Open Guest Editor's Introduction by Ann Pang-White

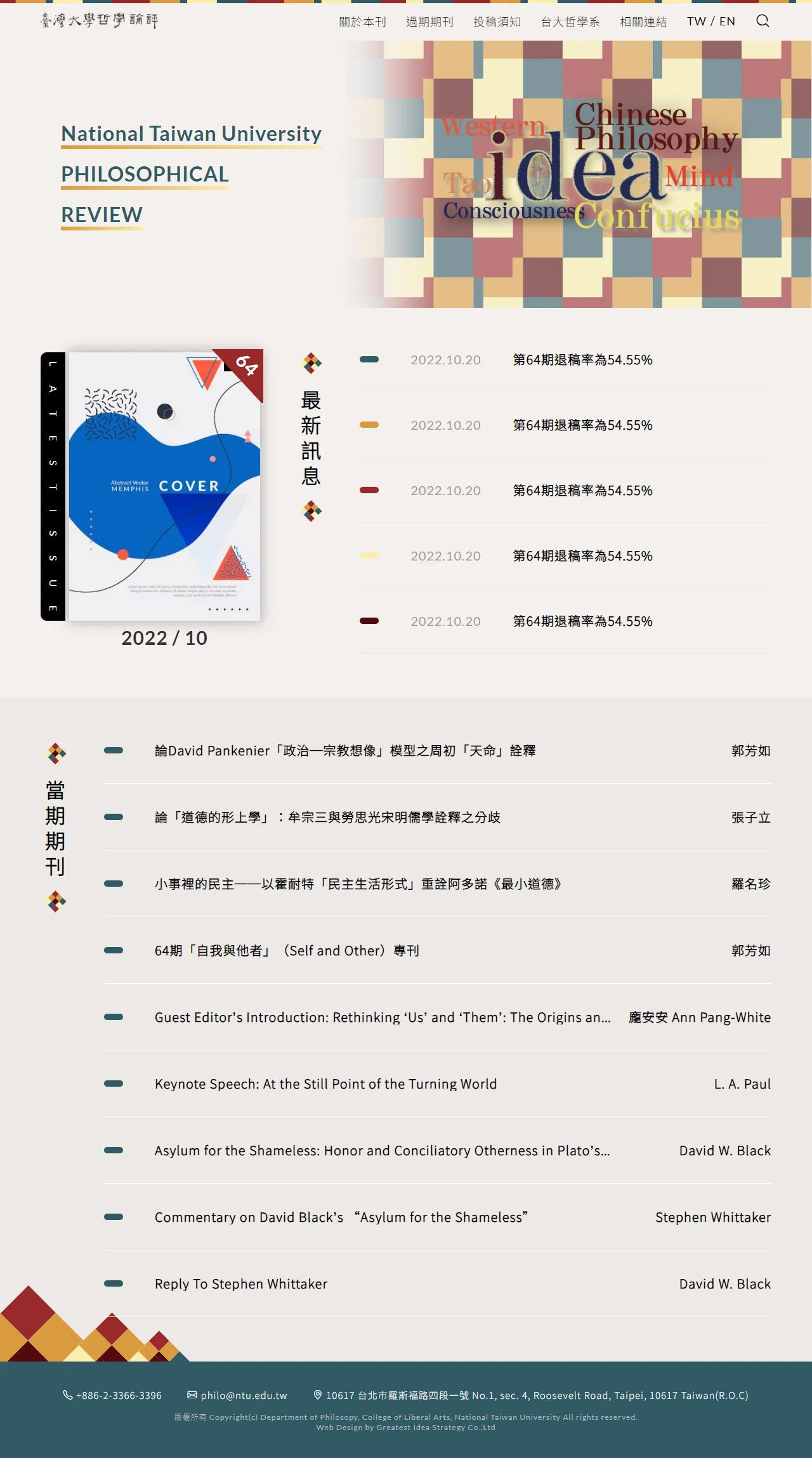pos(383,1017)
